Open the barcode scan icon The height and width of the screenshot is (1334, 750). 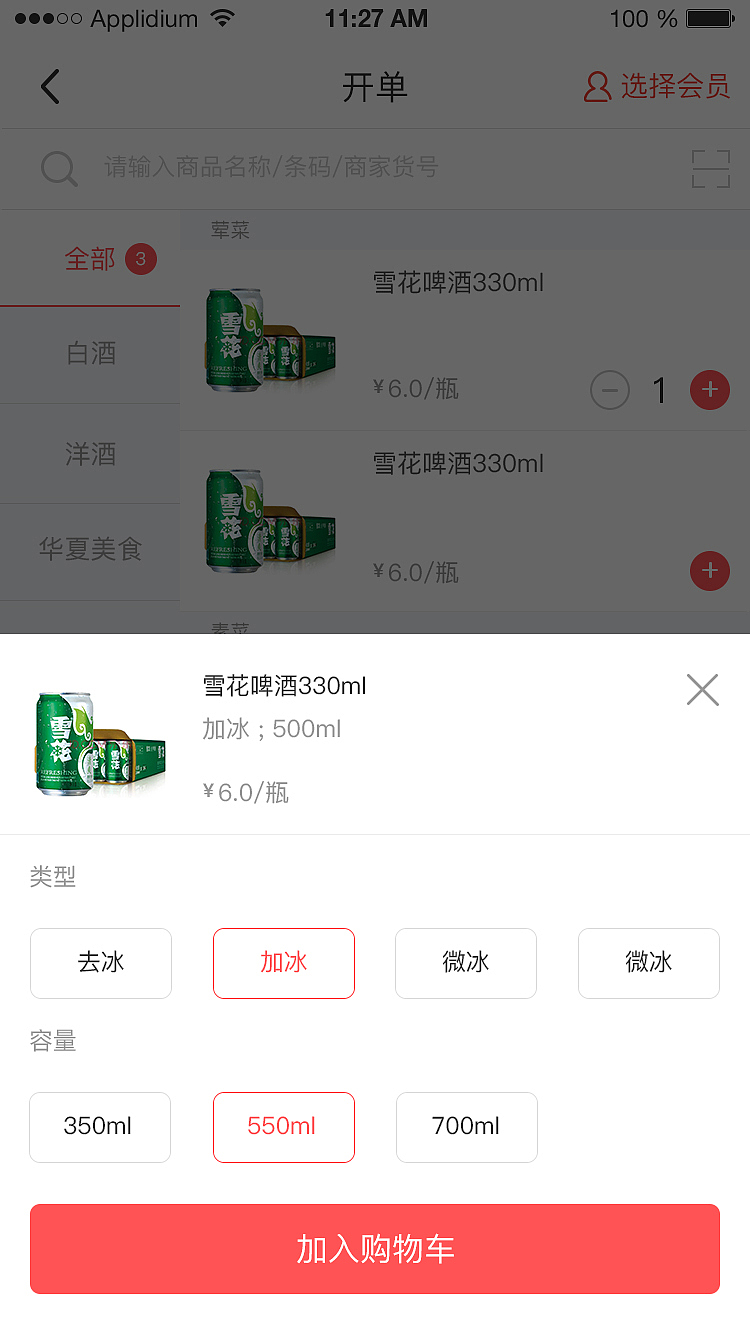tap(710, 169)
